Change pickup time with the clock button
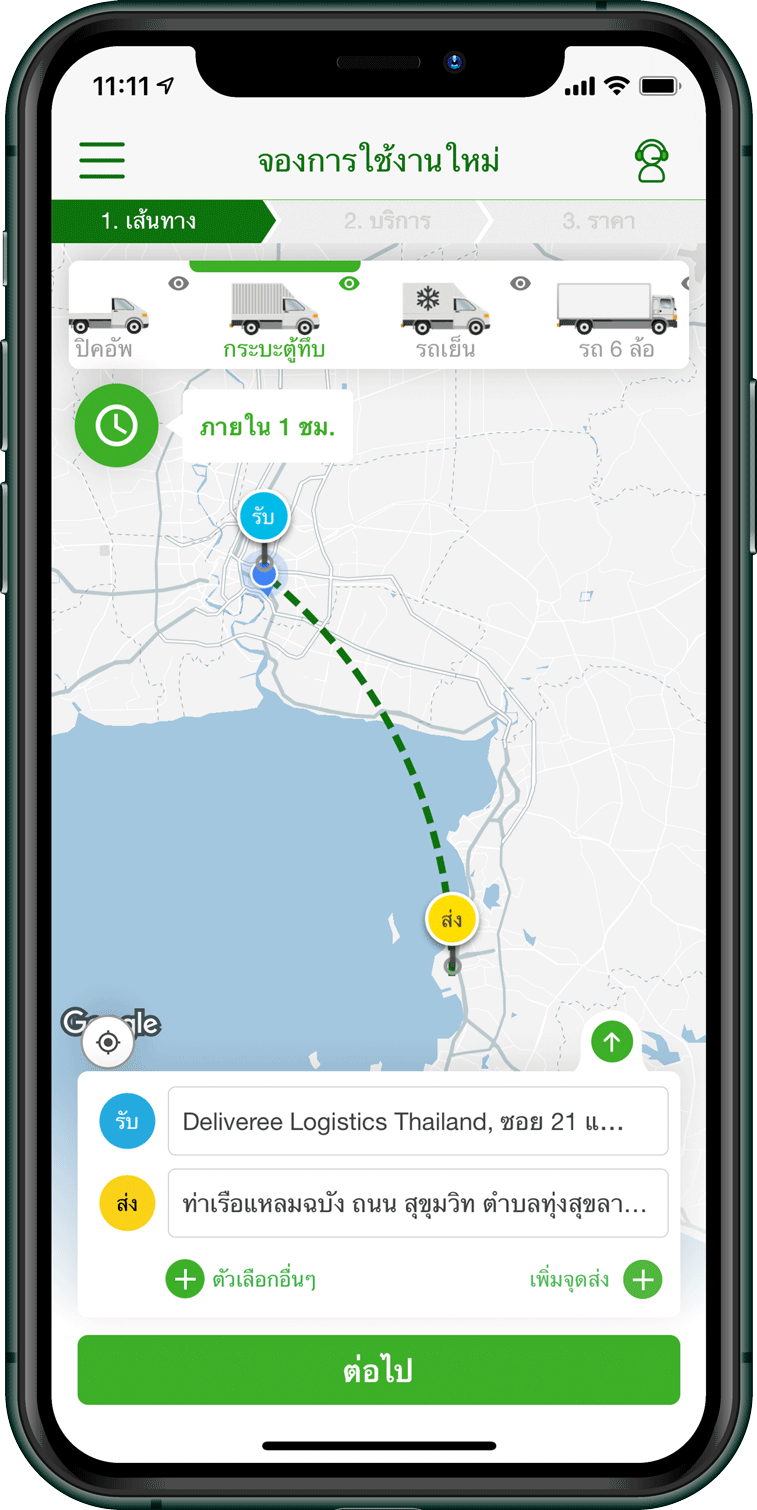Image resolution: width=757 pixels, height=1510 pixels. 116,426
